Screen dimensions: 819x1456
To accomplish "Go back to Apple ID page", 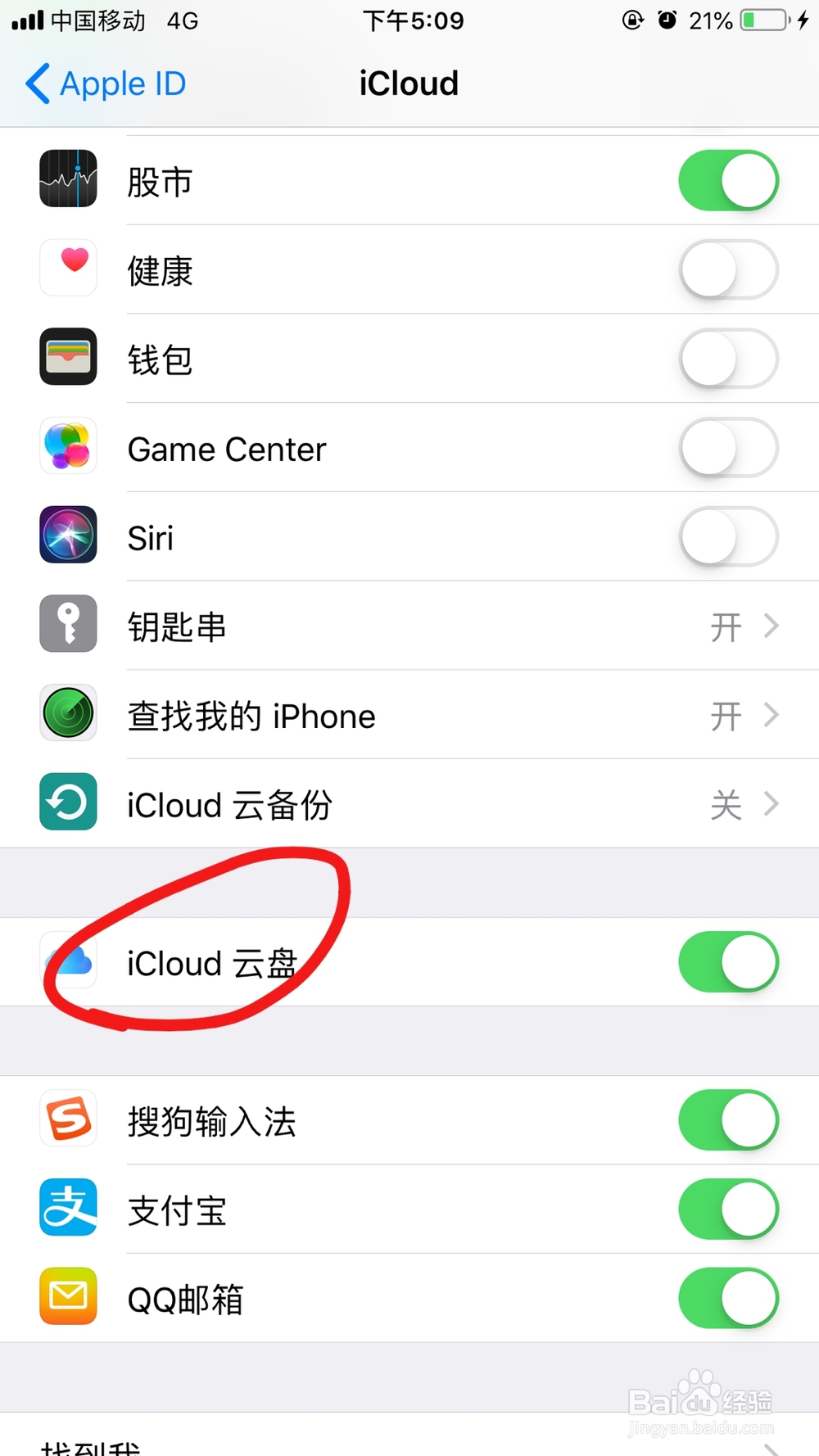I will [103, 83].
